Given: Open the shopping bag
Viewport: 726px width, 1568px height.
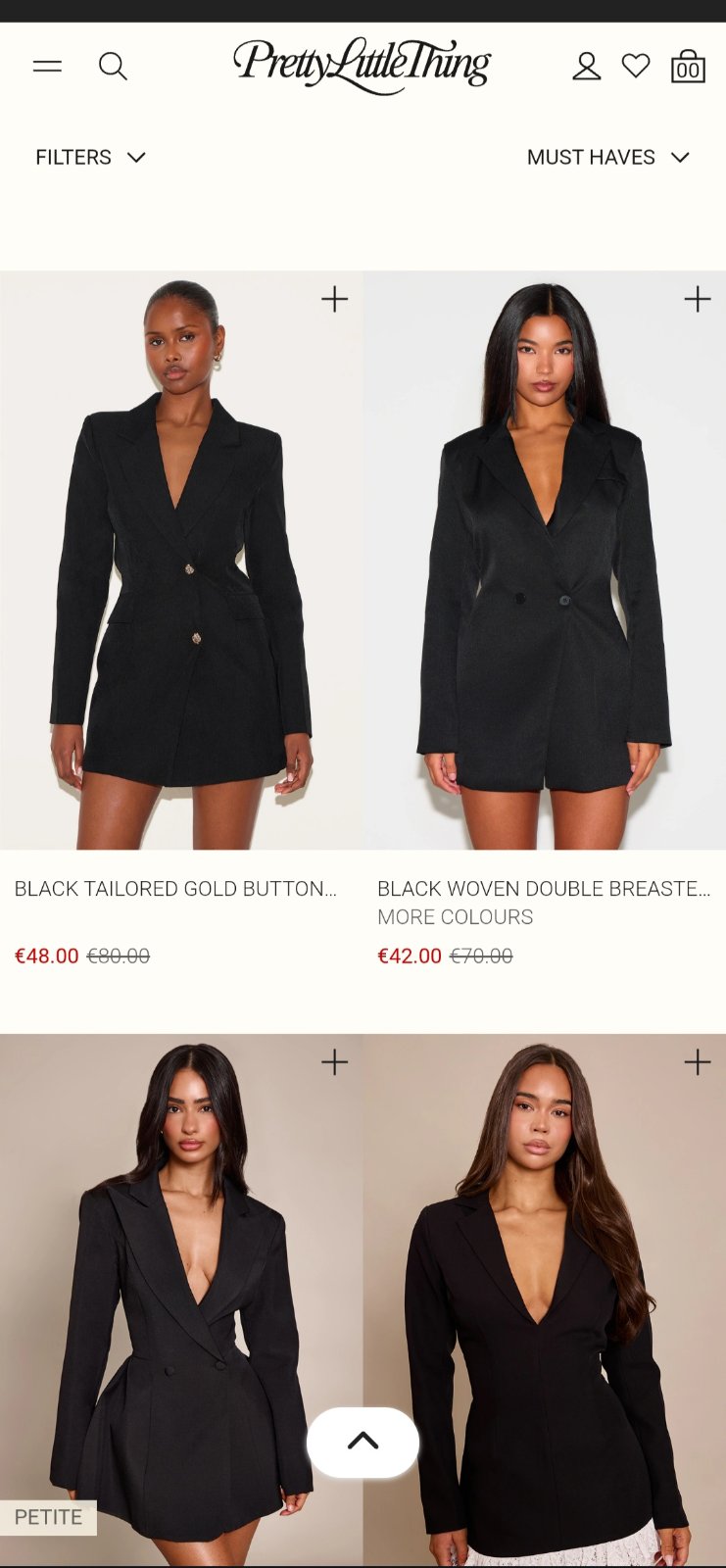Looking at the screenshot, I should pyautogui.click(x=688, y=67).
